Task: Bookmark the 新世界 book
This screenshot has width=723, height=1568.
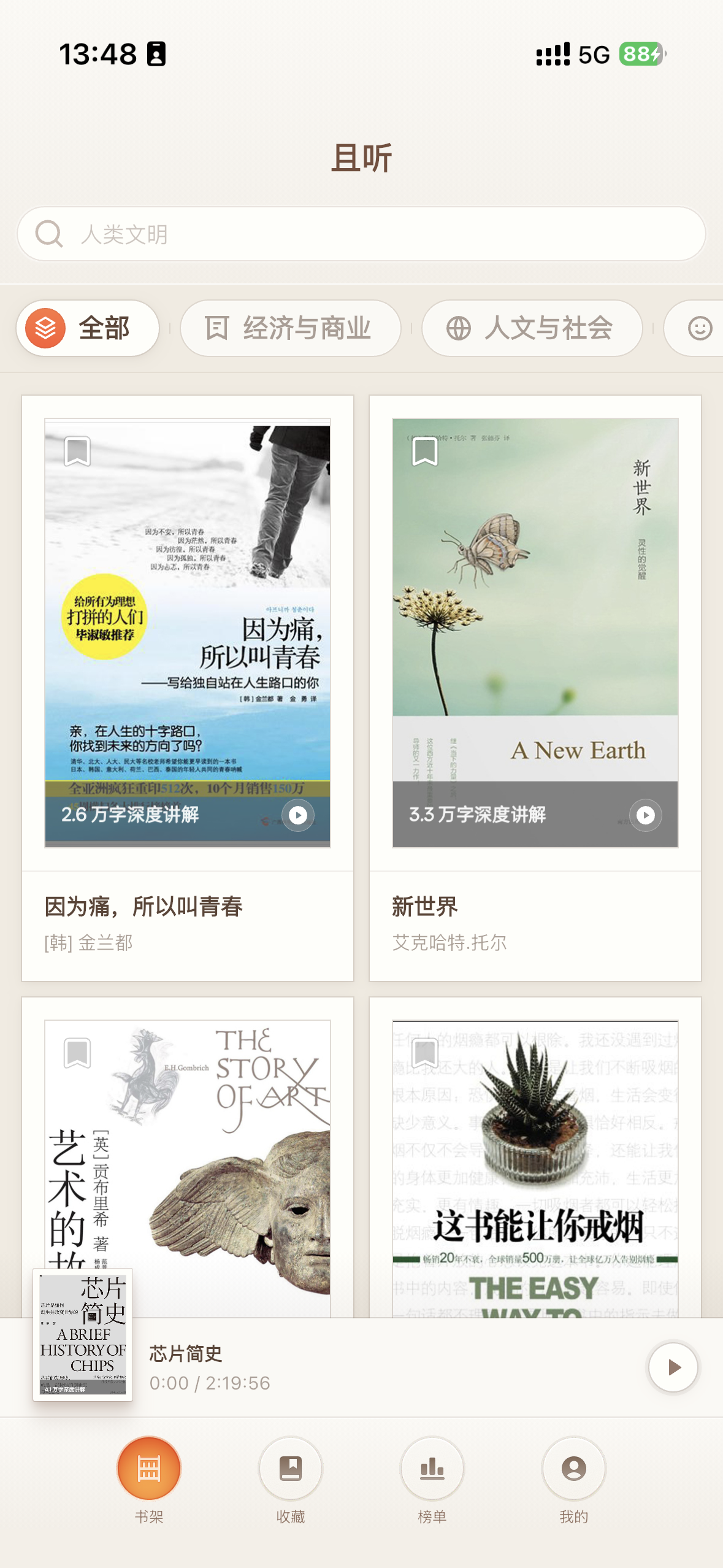Action: point(425,451)
